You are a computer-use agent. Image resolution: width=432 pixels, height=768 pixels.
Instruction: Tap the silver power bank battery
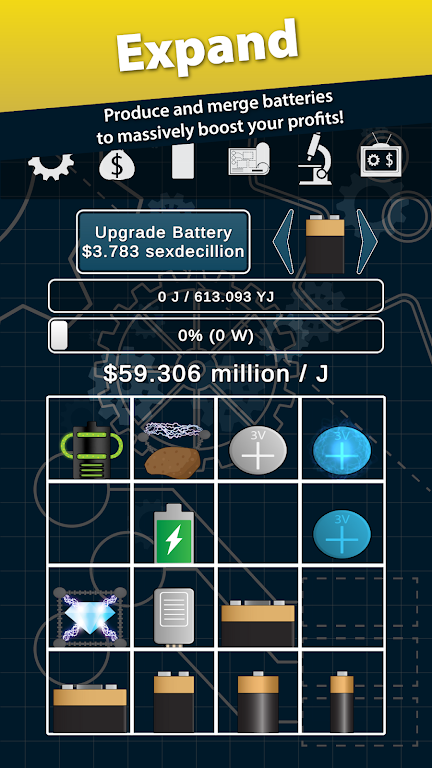(174, 617)
